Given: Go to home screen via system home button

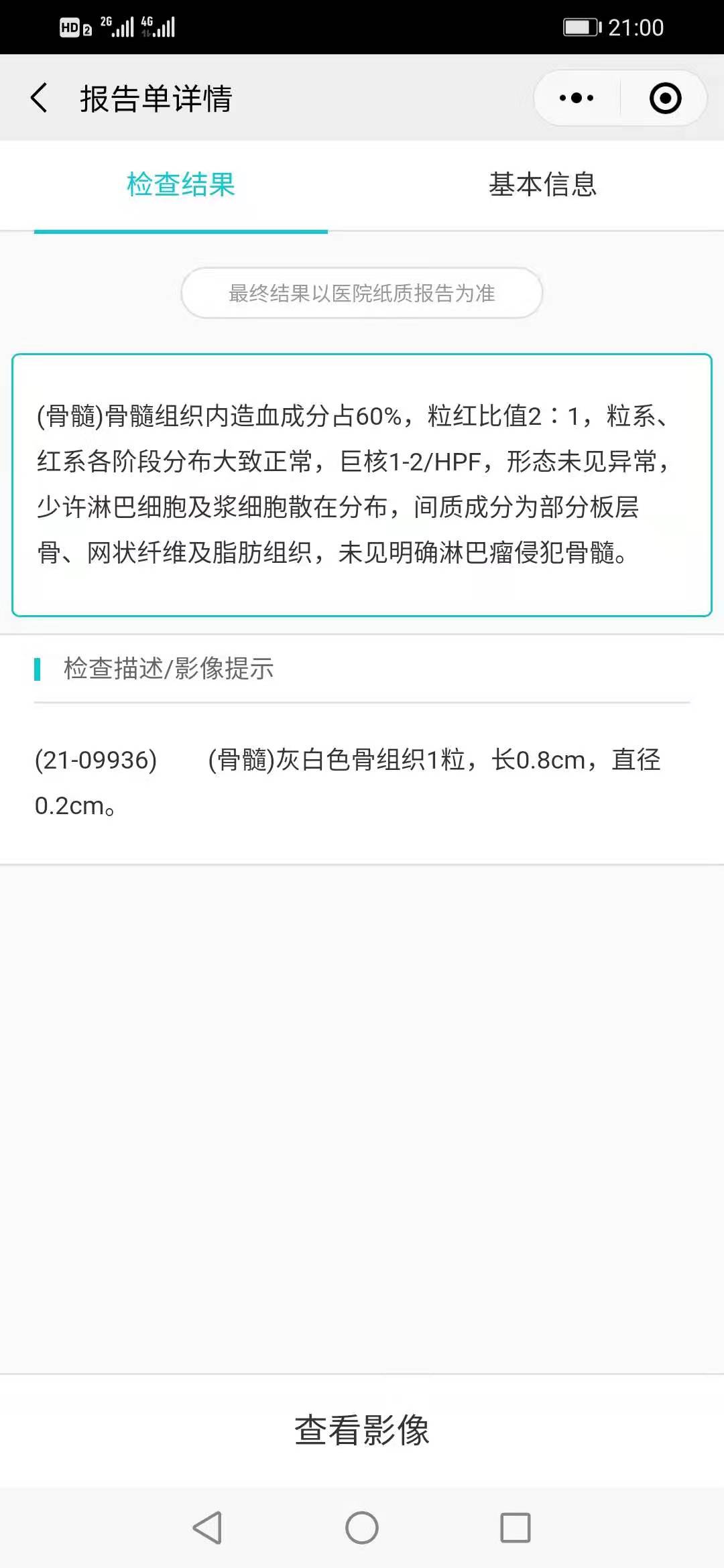Looking at the screenshot, I should 362,1528.
